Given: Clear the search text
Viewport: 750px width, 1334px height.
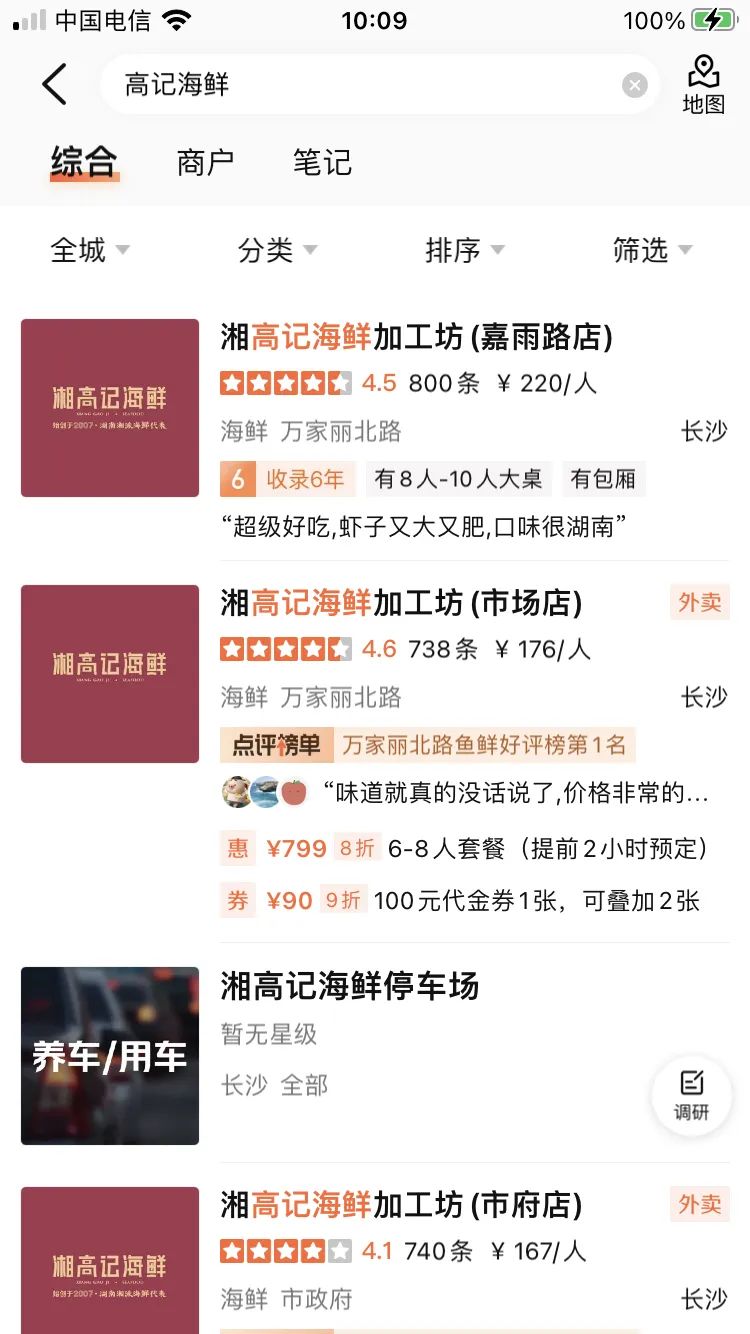Looking at the screenshot, I should pos(634,85).
